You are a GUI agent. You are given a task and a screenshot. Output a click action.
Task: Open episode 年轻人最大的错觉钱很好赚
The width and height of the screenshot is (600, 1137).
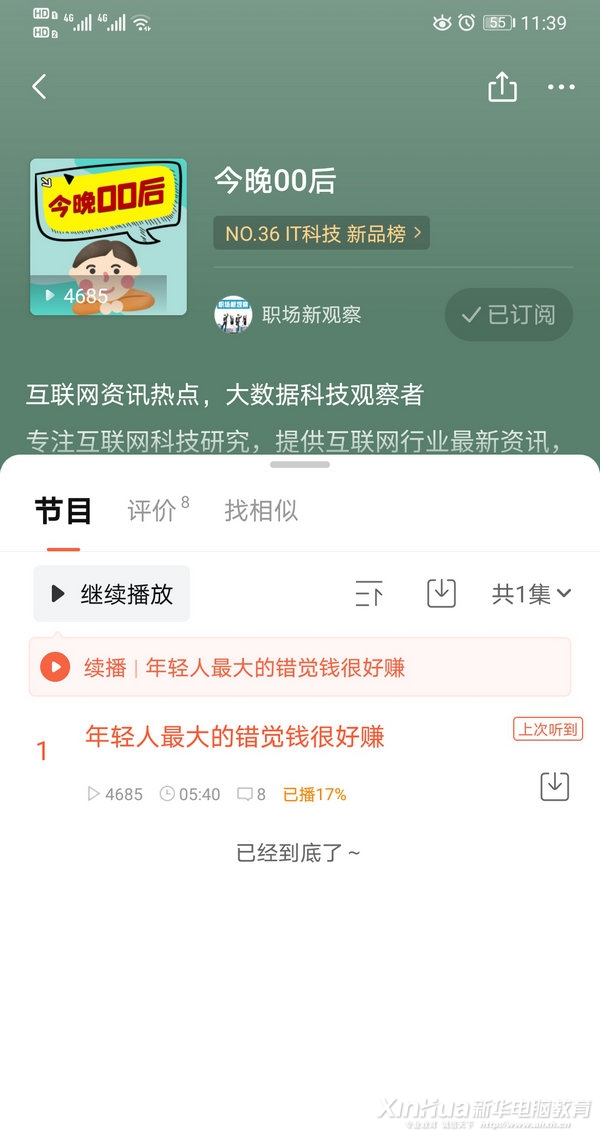click(x=235, y=738)
